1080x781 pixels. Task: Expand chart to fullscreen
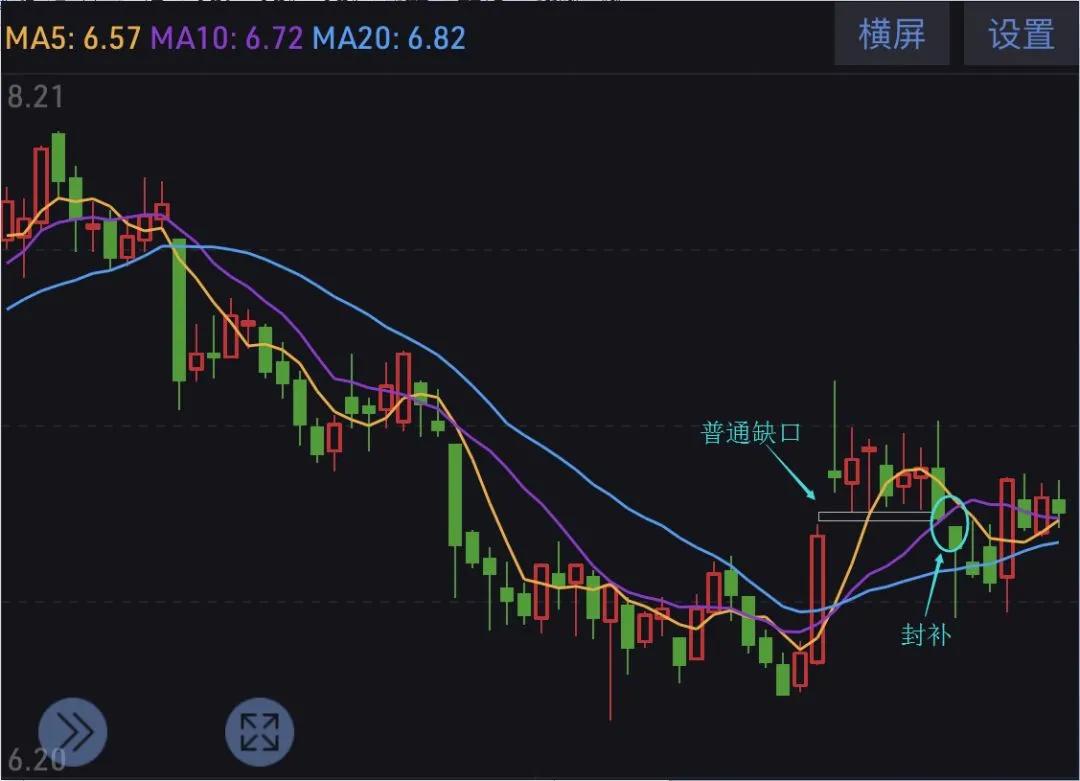click(259, 731)
